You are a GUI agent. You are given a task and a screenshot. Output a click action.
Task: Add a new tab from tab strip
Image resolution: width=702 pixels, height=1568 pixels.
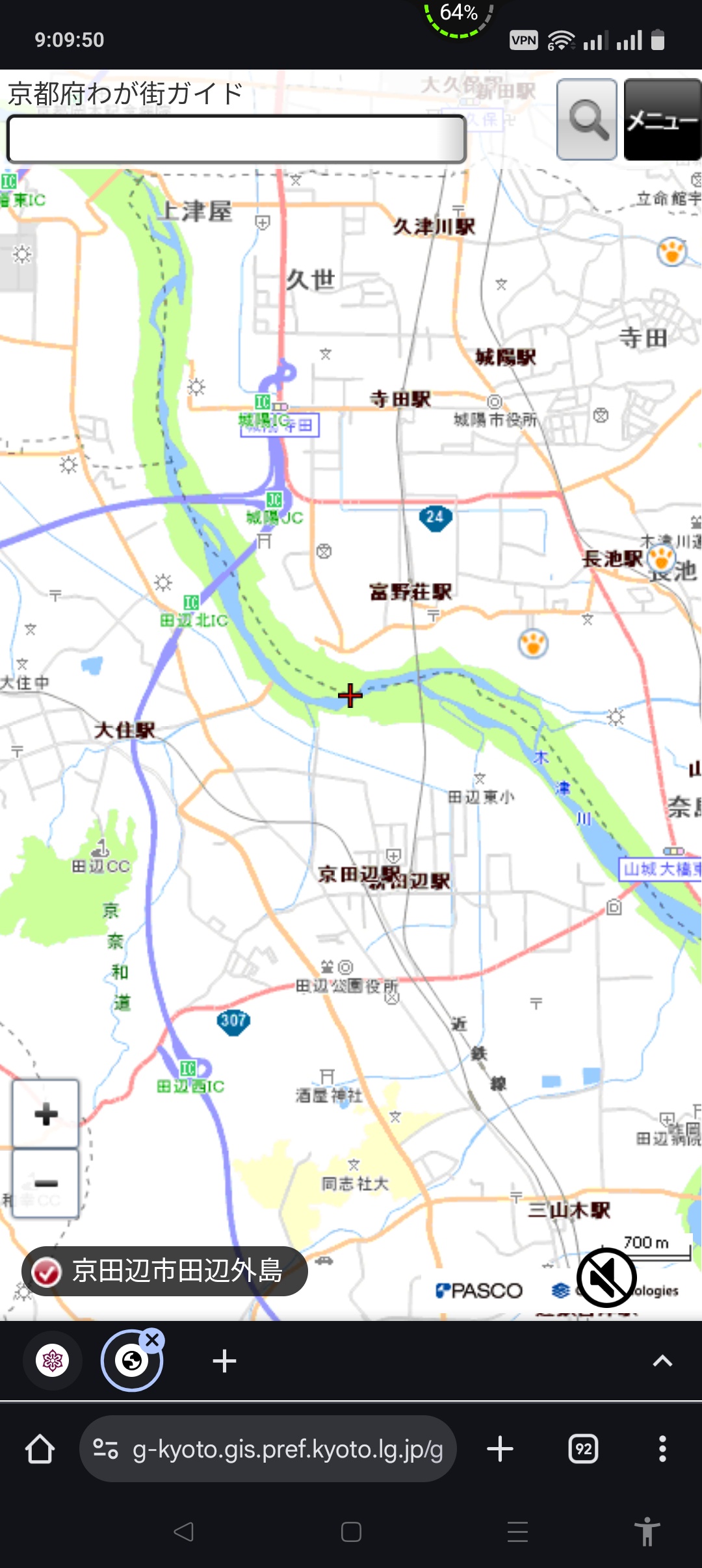tap(224, 1361)
